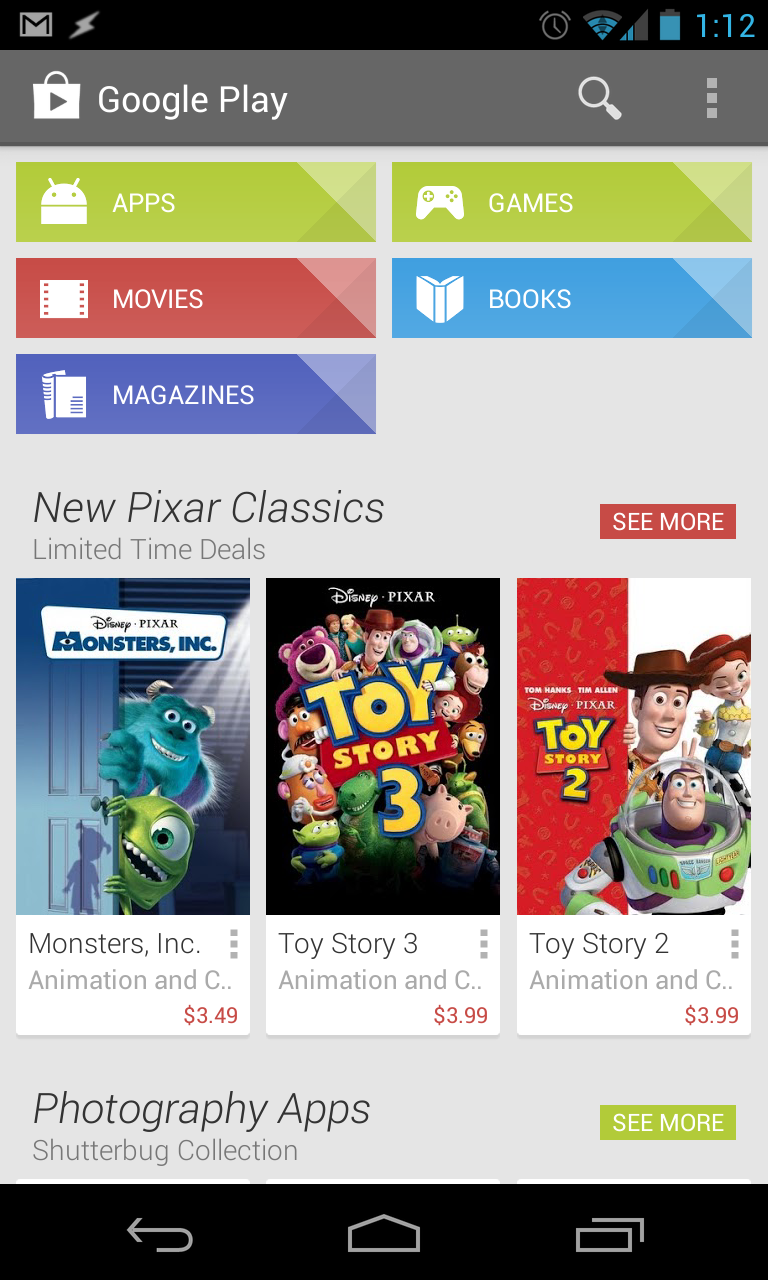
Task: Open the Toy Story 2 movie card
Action: (x=634, y=806)
